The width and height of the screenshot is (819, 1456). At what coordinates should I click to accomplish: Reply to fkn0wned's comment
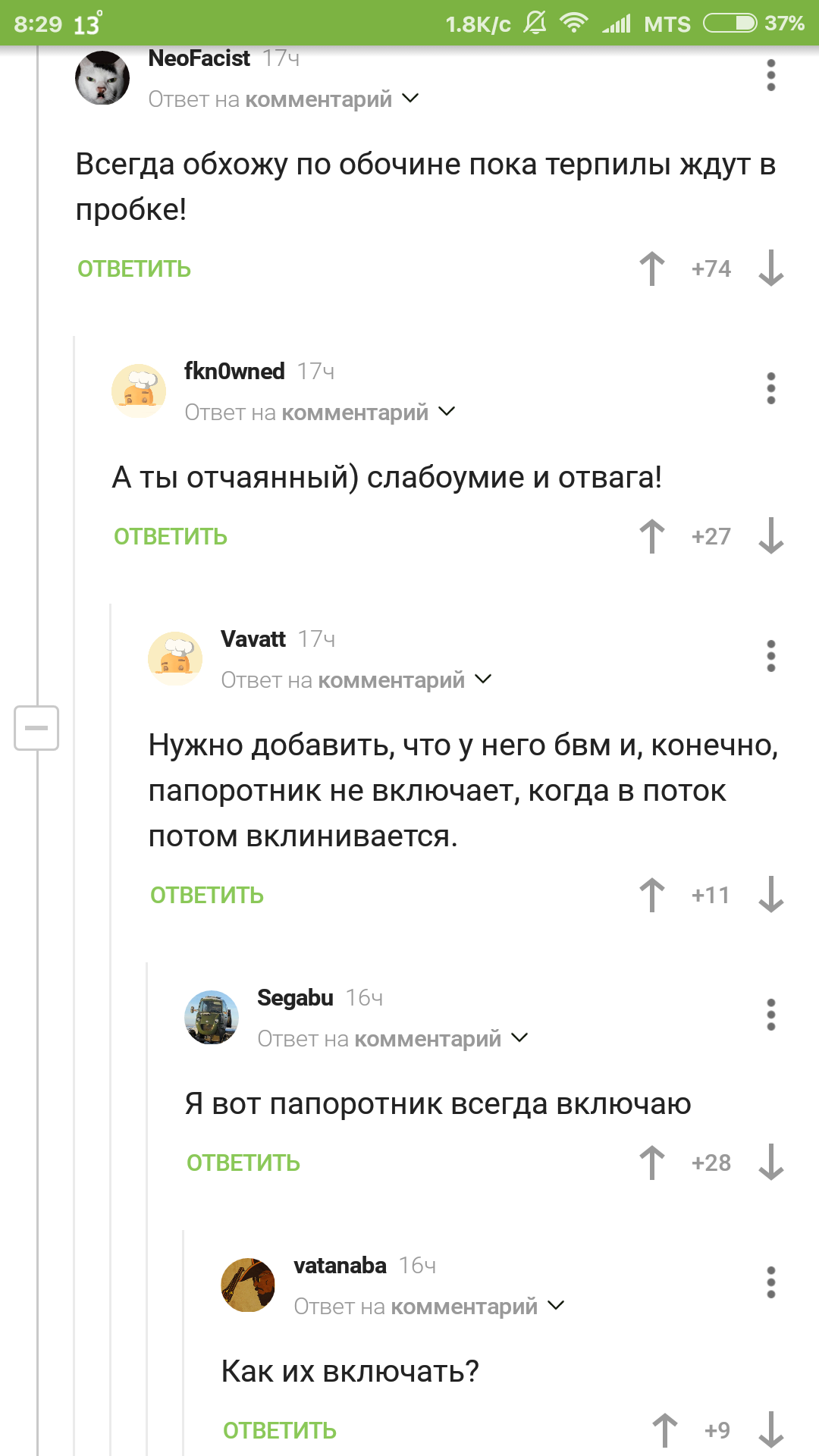[x=171, y=537]
